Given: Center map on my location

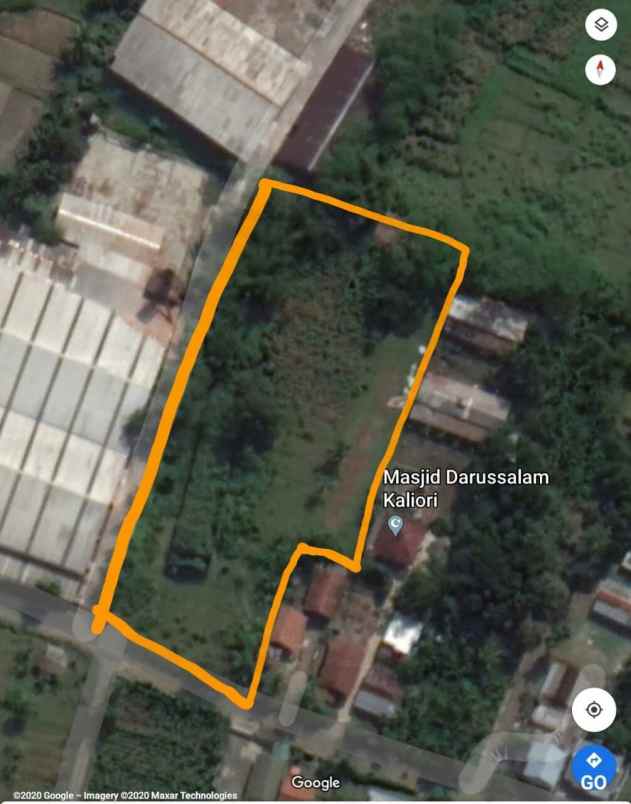Looking at the screenshot, I should [594, 709].
